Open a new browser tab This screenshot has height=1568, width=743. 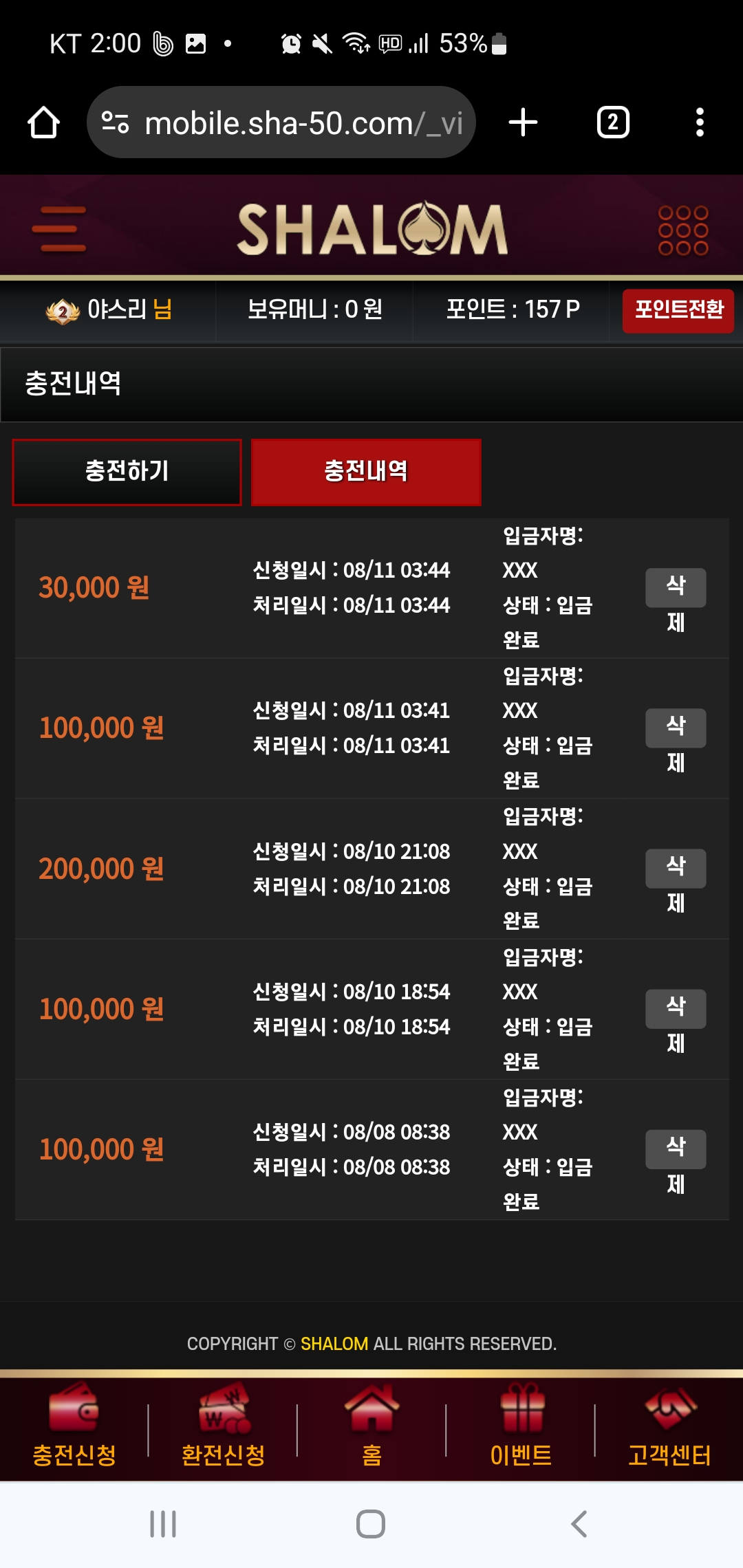[x=523, y=123]
